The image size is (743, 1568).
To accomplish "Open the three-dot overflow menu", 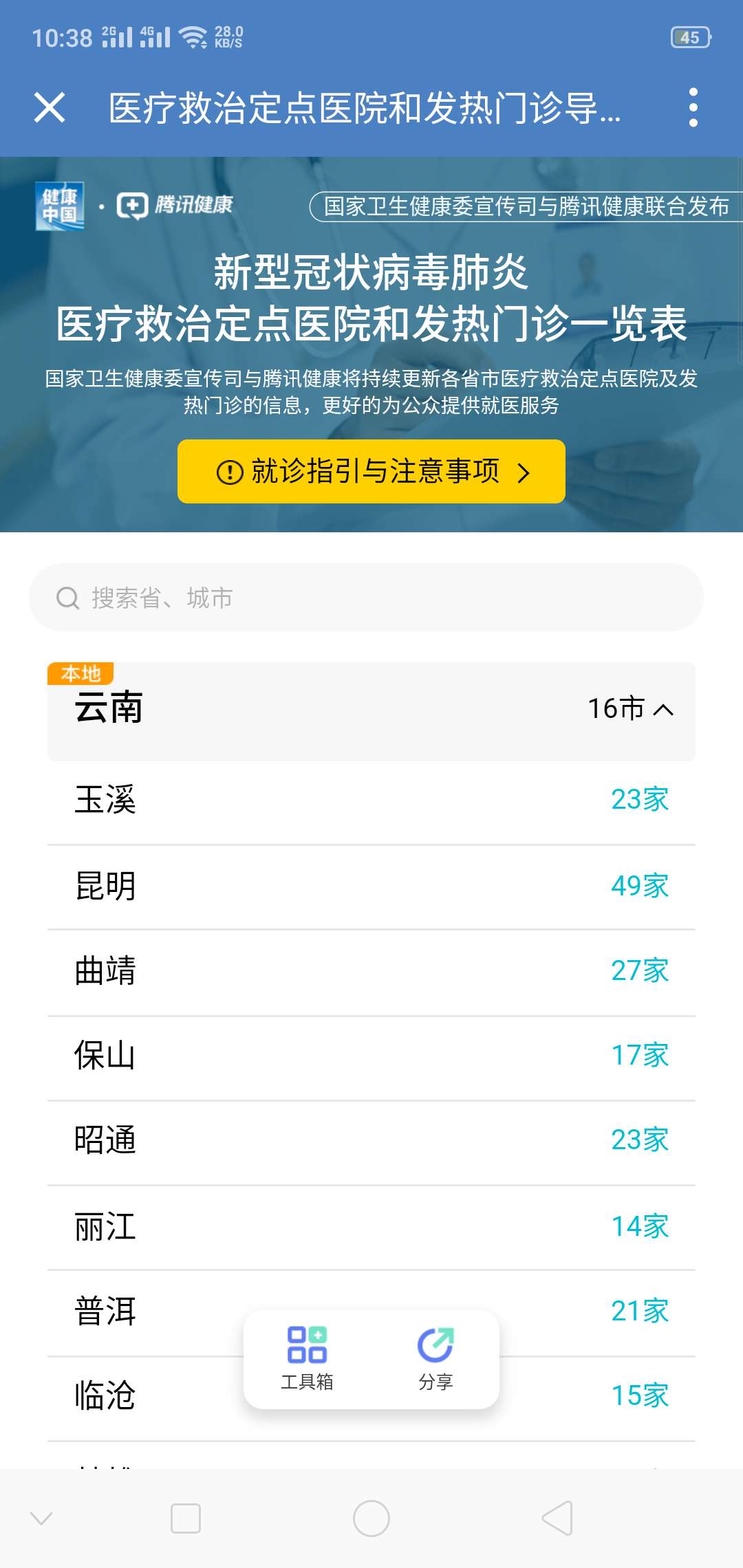I will (x=693, y=108).
